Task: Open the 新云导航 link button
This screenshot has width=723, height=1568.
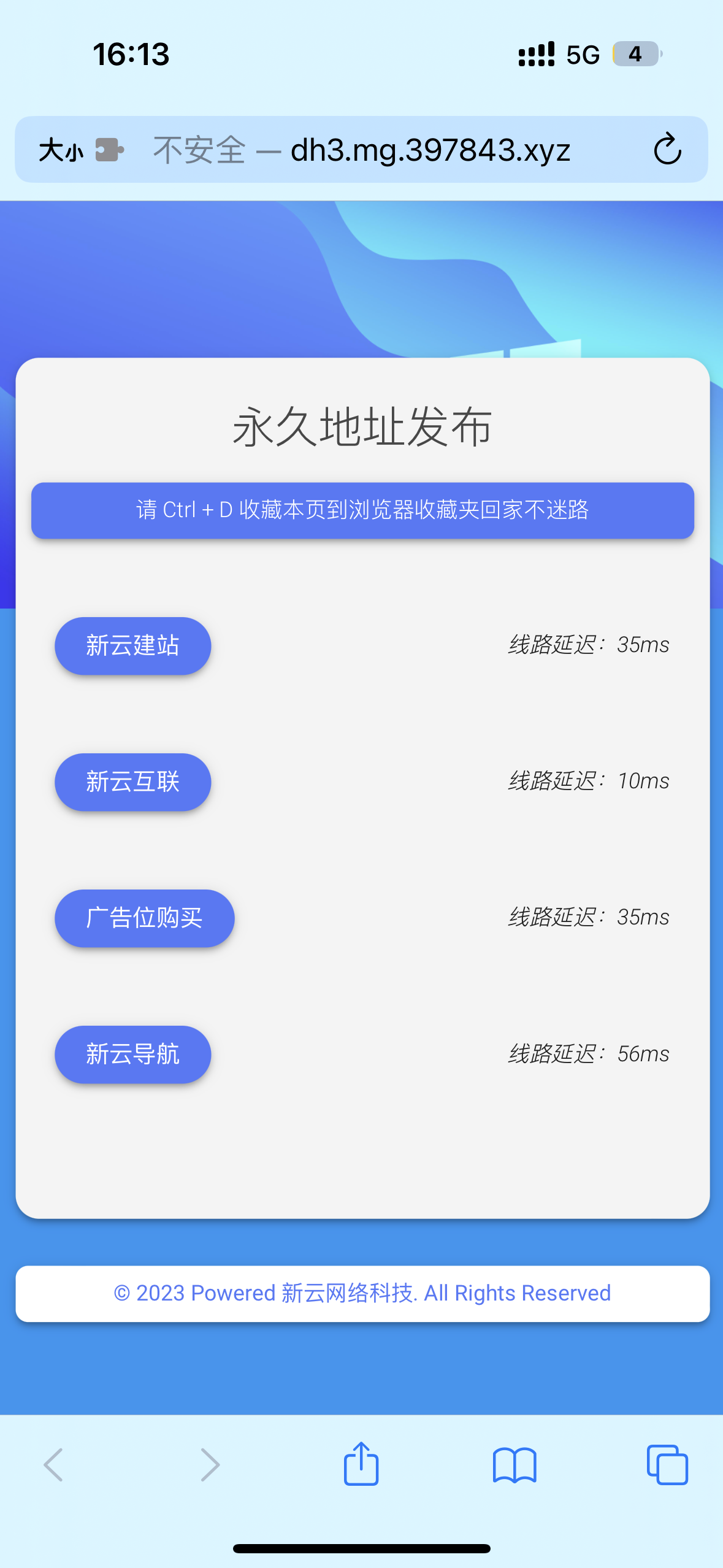Action: point(132,1054)
